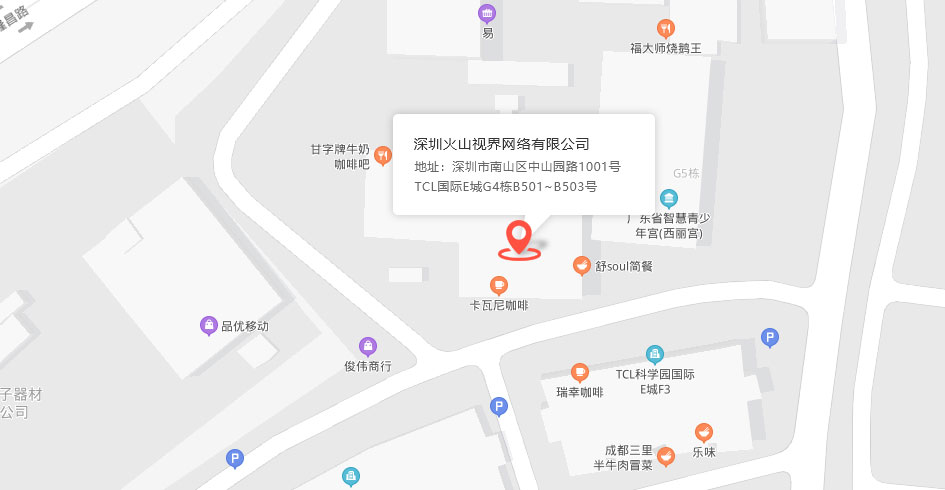Tap the red location pin marker
Image resolution: width=945 pixels, height=490 pixels.
(519, 238)
